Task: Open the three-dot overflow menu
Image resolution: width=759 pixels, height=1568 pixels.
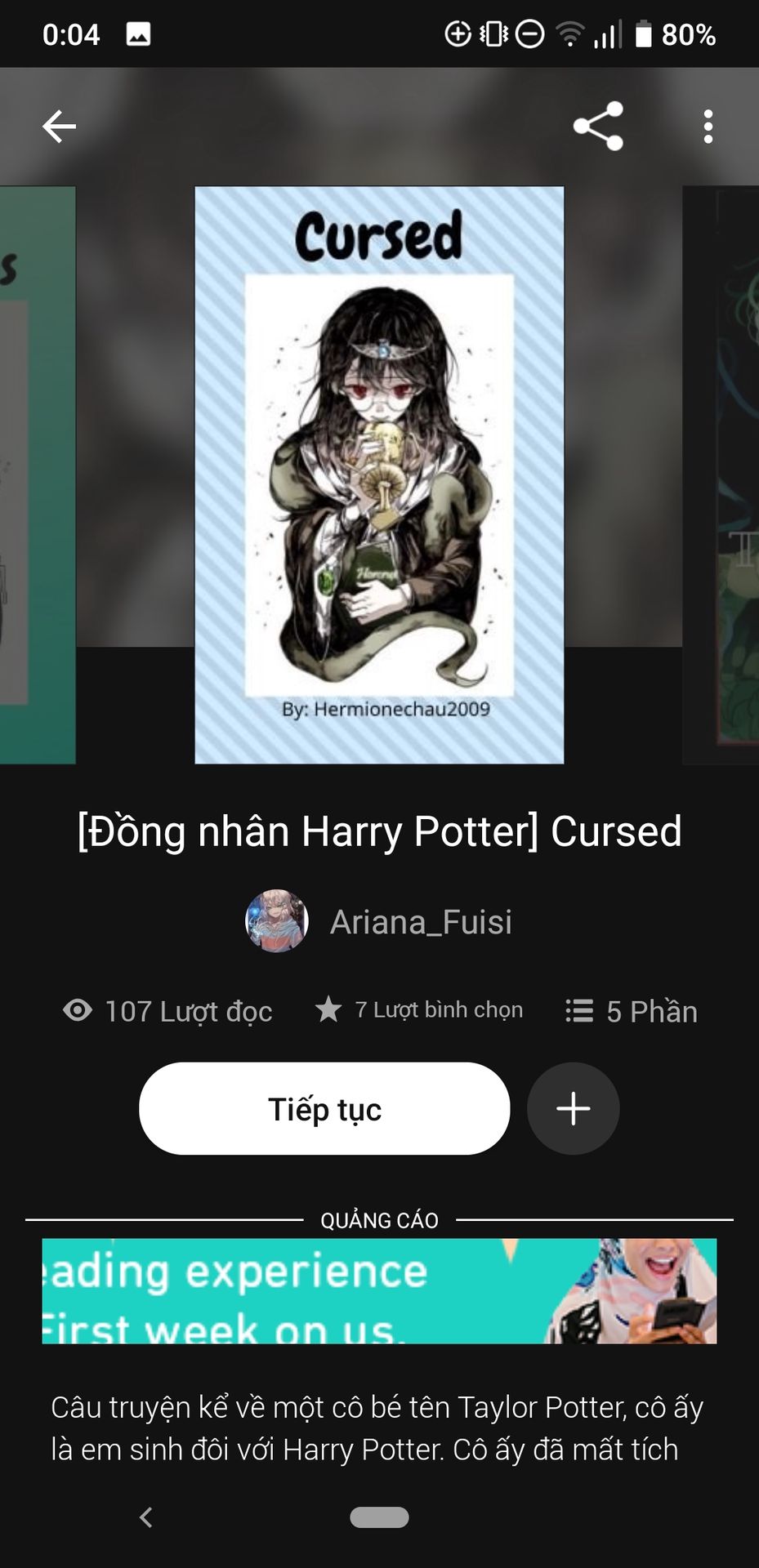Action: (x=708, y=127)
